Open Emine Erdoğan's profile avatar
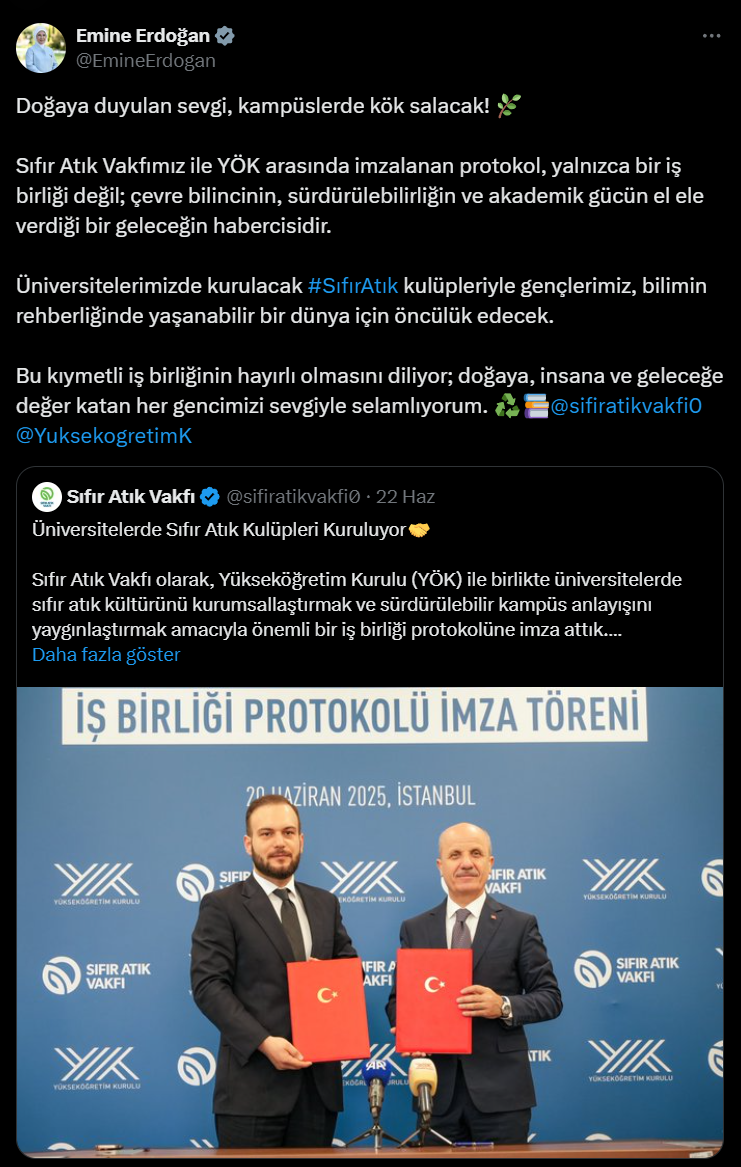 (41, 48)
